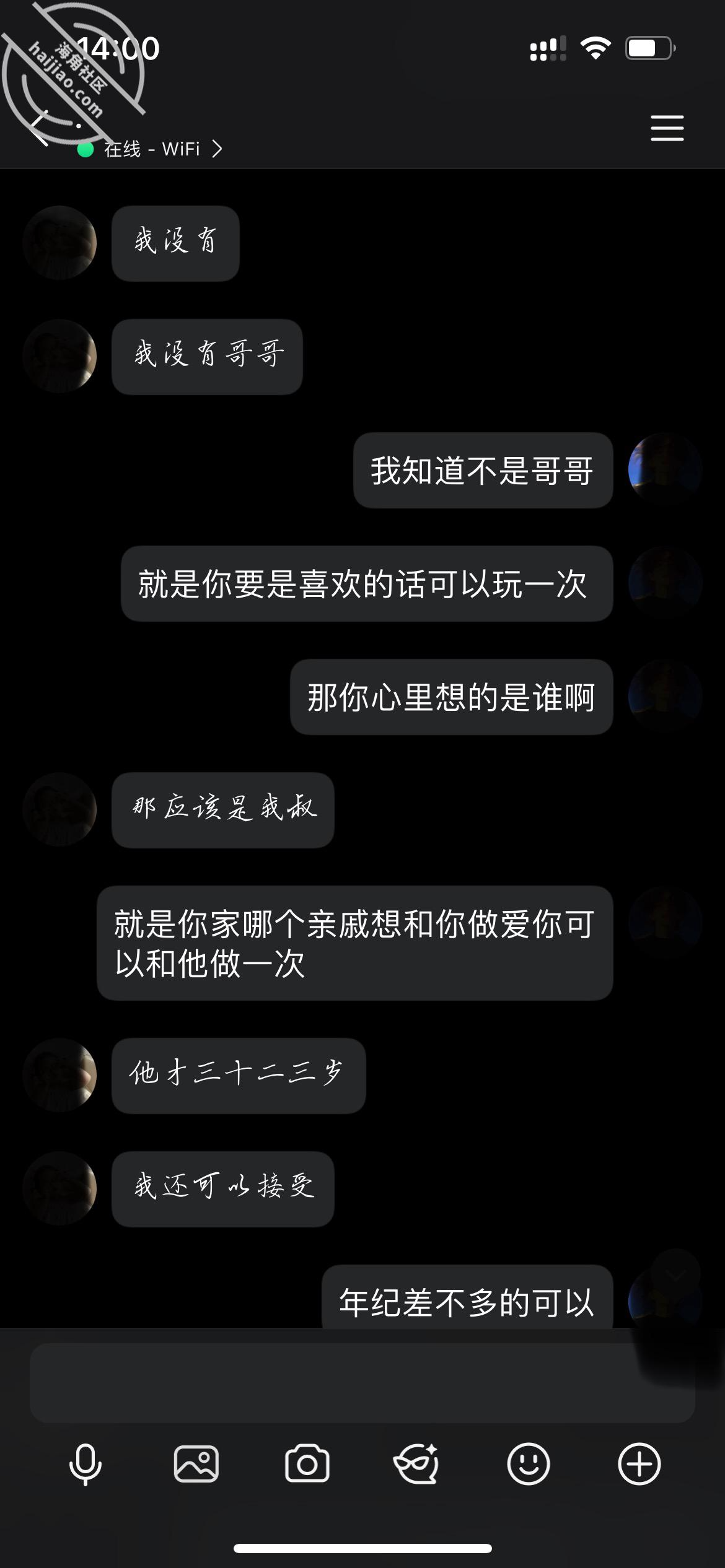725x1568 pixels.
Task: Open the sticker effects face icon
Action: (x=417, y=1464)
